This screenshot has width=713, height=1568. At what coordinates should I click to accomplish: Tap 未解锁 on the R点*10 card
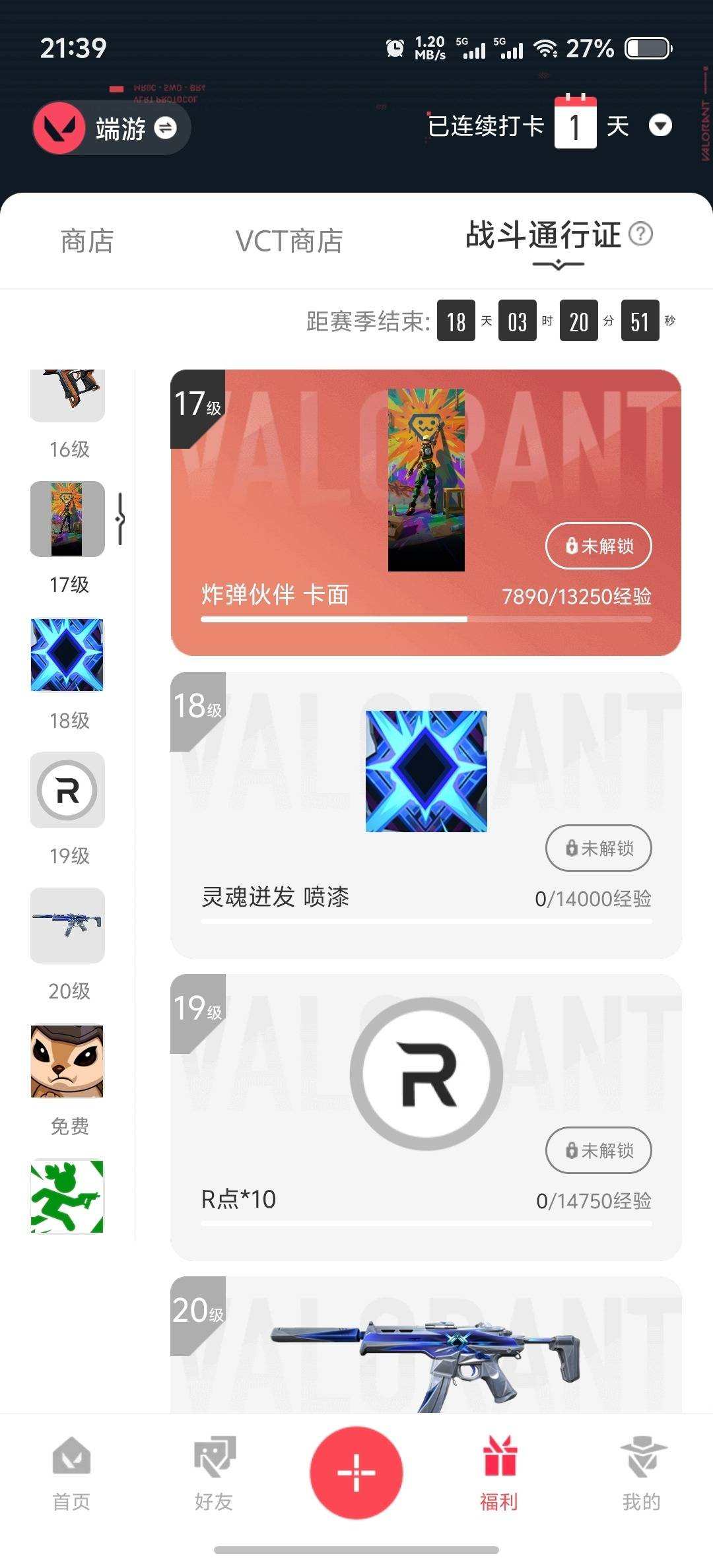[598, 1150]
